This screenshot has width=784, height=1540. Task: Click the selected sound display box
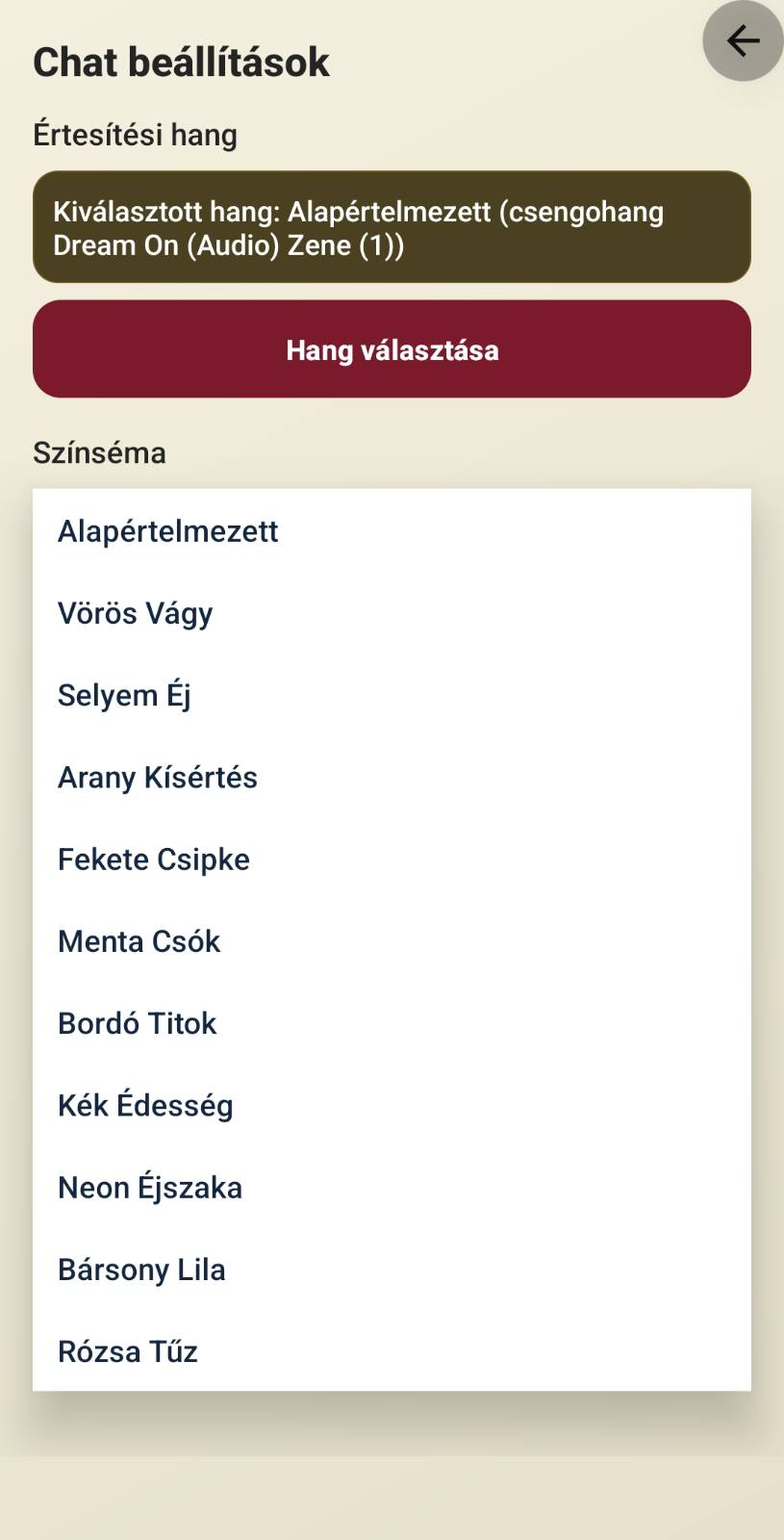coord(392,227)
